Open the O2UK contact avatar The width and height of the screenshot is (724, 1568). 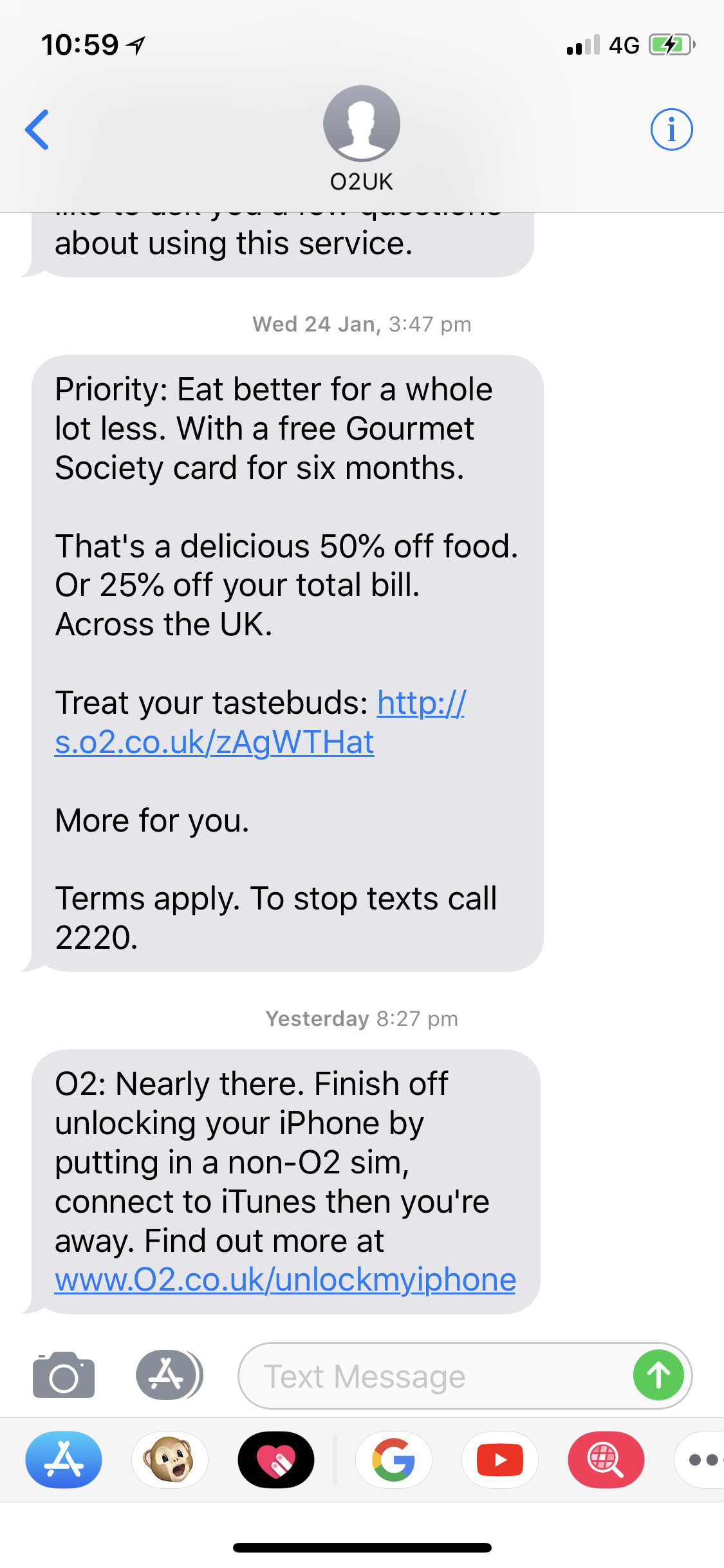coord(362,124)
